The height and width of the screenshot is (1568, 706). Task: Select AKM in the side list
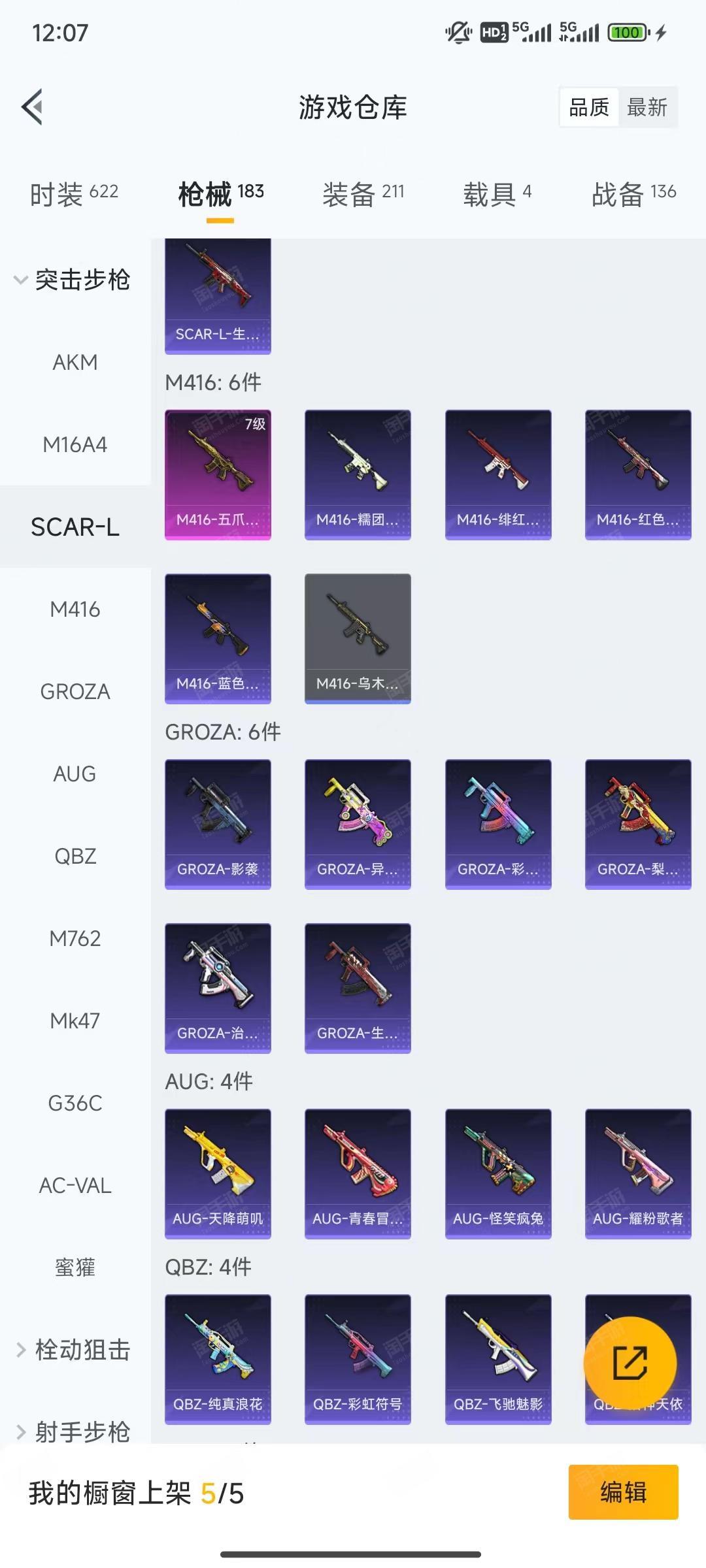[75, 362]
